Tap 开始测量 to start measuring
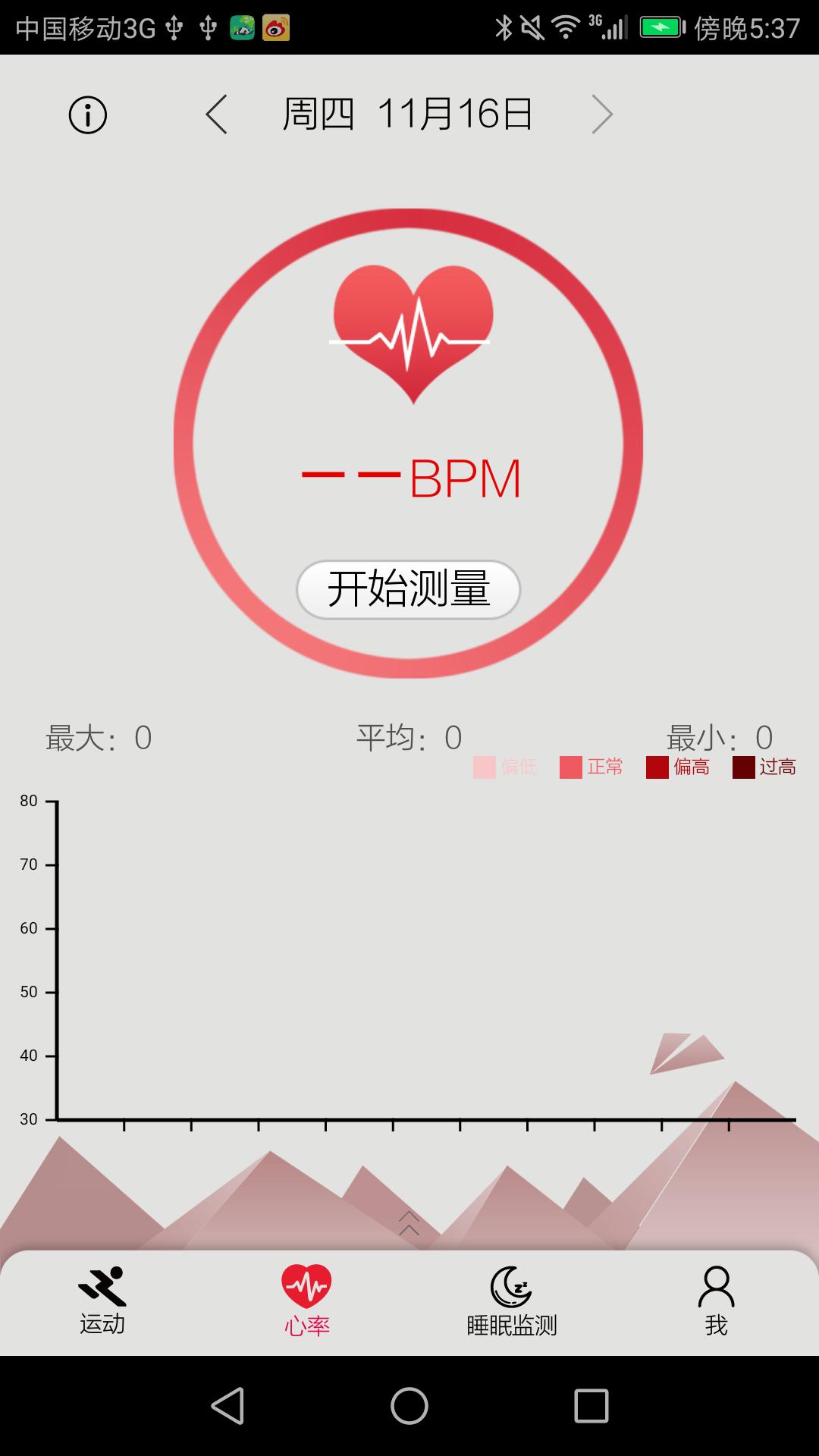Image resolution: width=819 pixels, height=1456 pixels. point(408,589)
